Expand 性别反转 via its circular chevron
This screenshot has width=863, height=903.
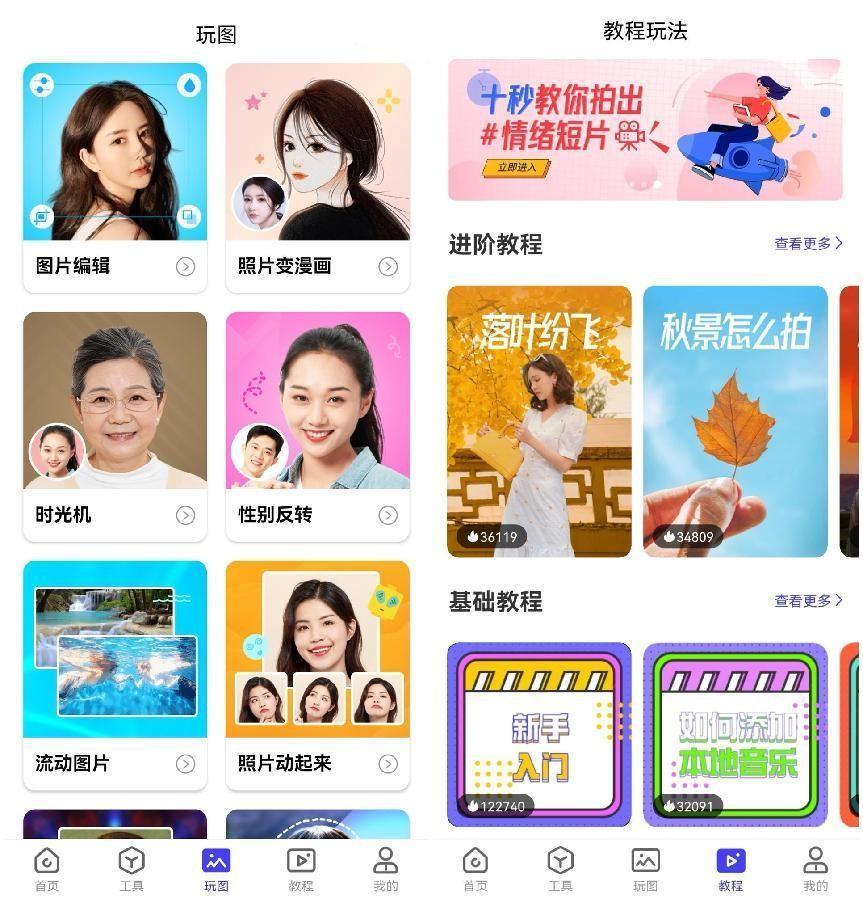coord(388,515)
